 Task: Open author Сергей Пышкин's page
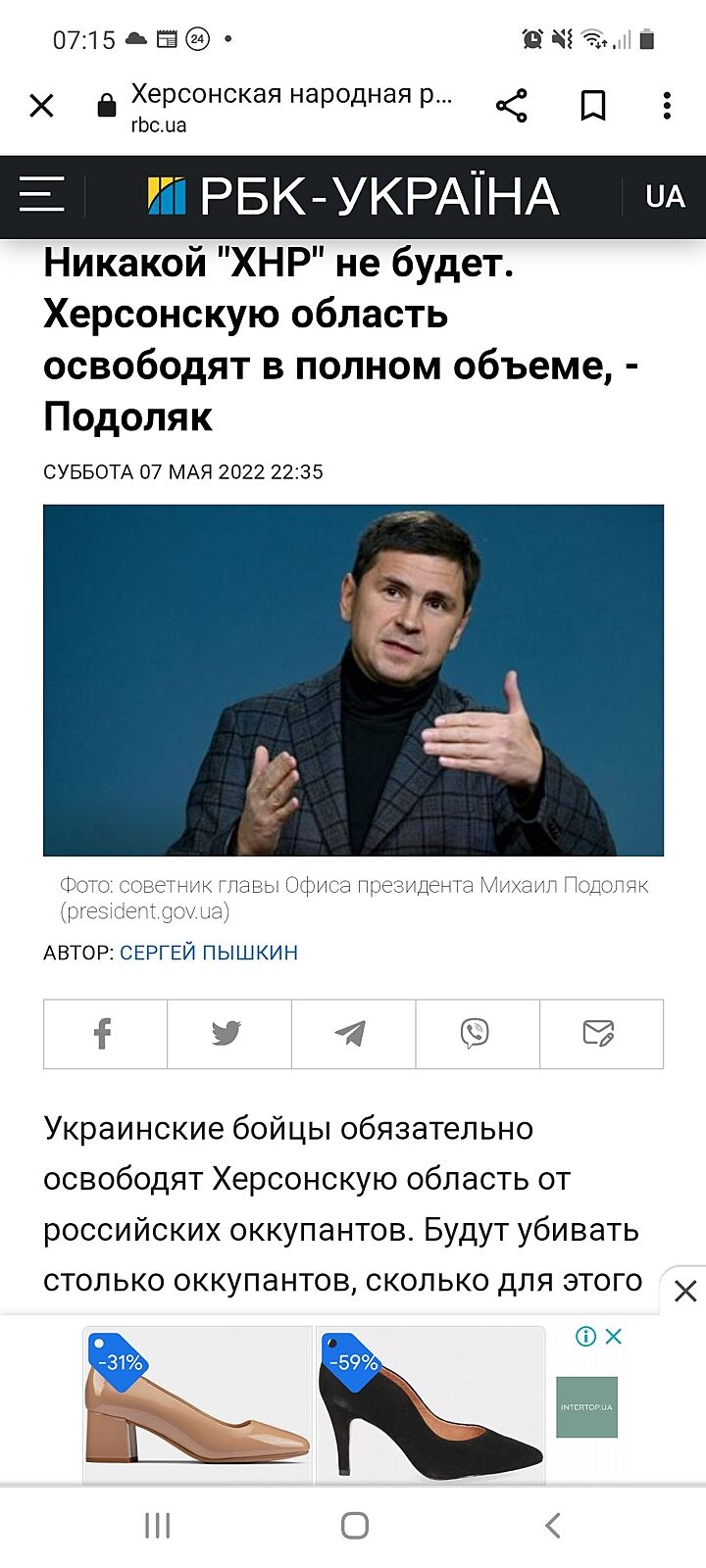tap(208, 953)
